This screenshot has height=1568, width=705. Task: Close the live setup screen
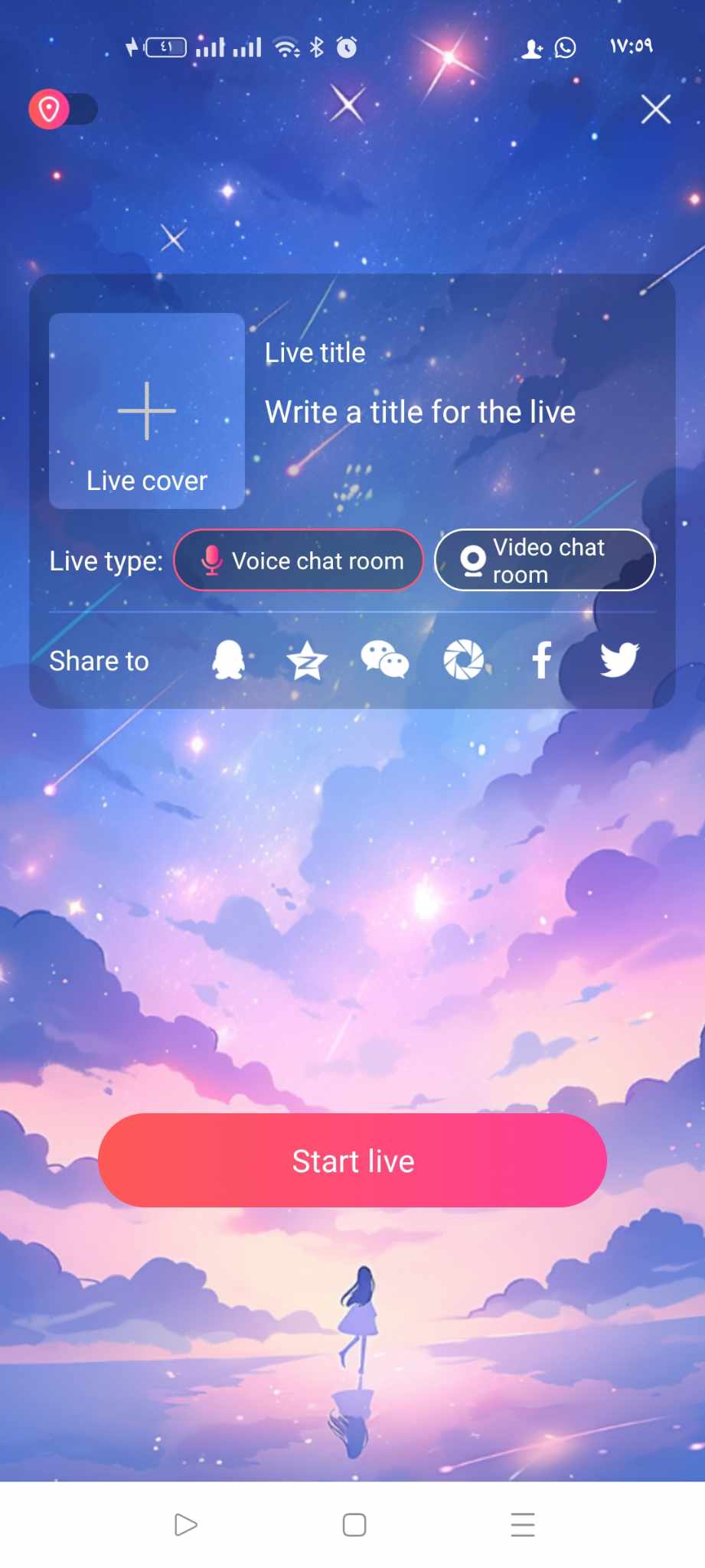coord(655,109)
